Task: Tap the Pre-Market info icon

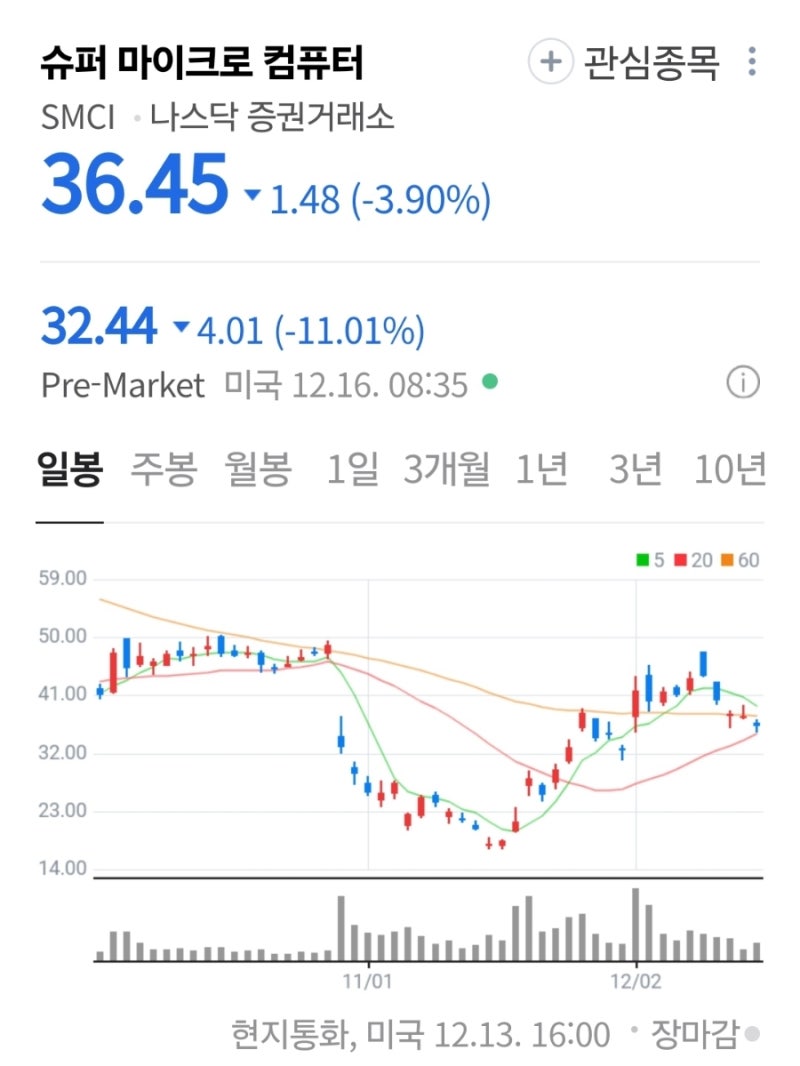Action: click(x=744, y=383)
